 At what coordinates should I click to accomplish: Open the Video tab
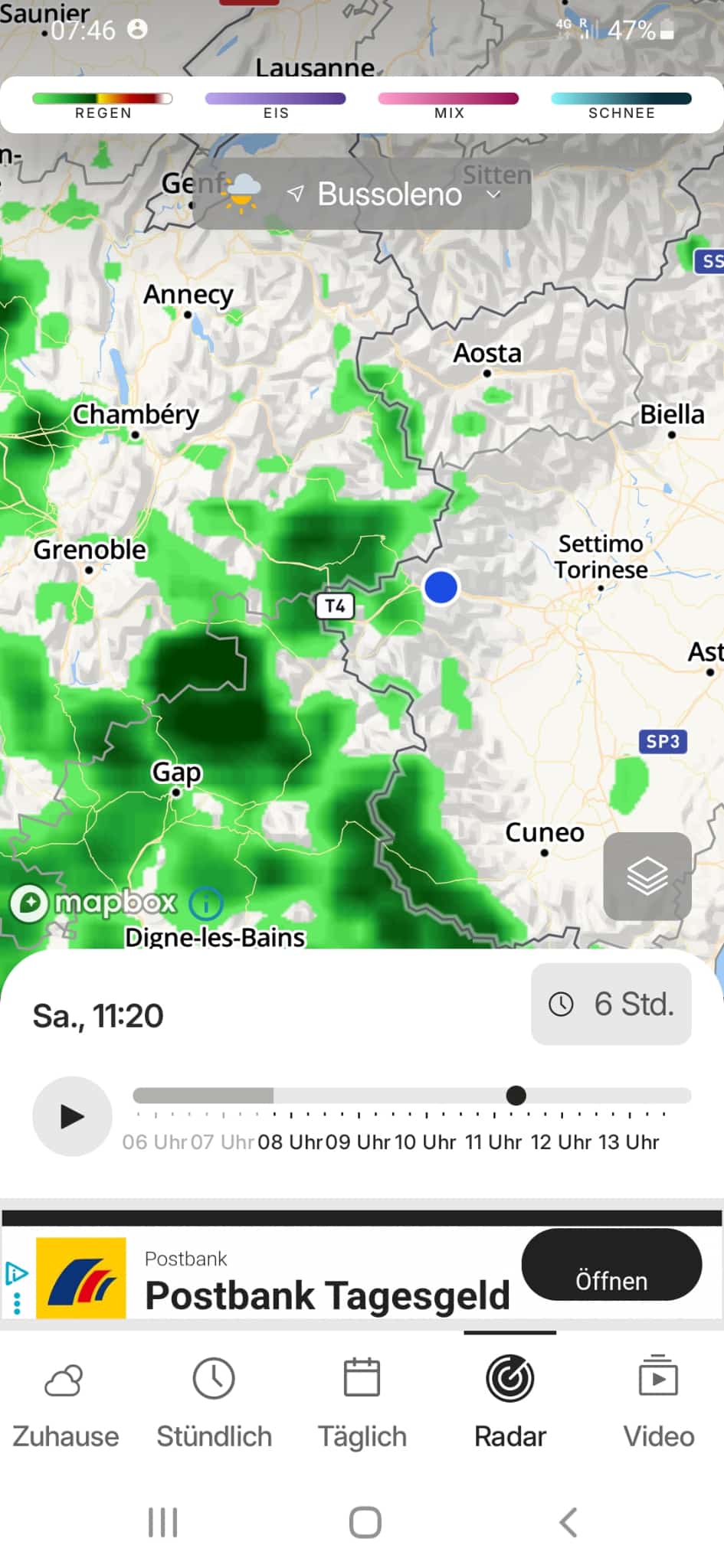(x=658, y=1403)
